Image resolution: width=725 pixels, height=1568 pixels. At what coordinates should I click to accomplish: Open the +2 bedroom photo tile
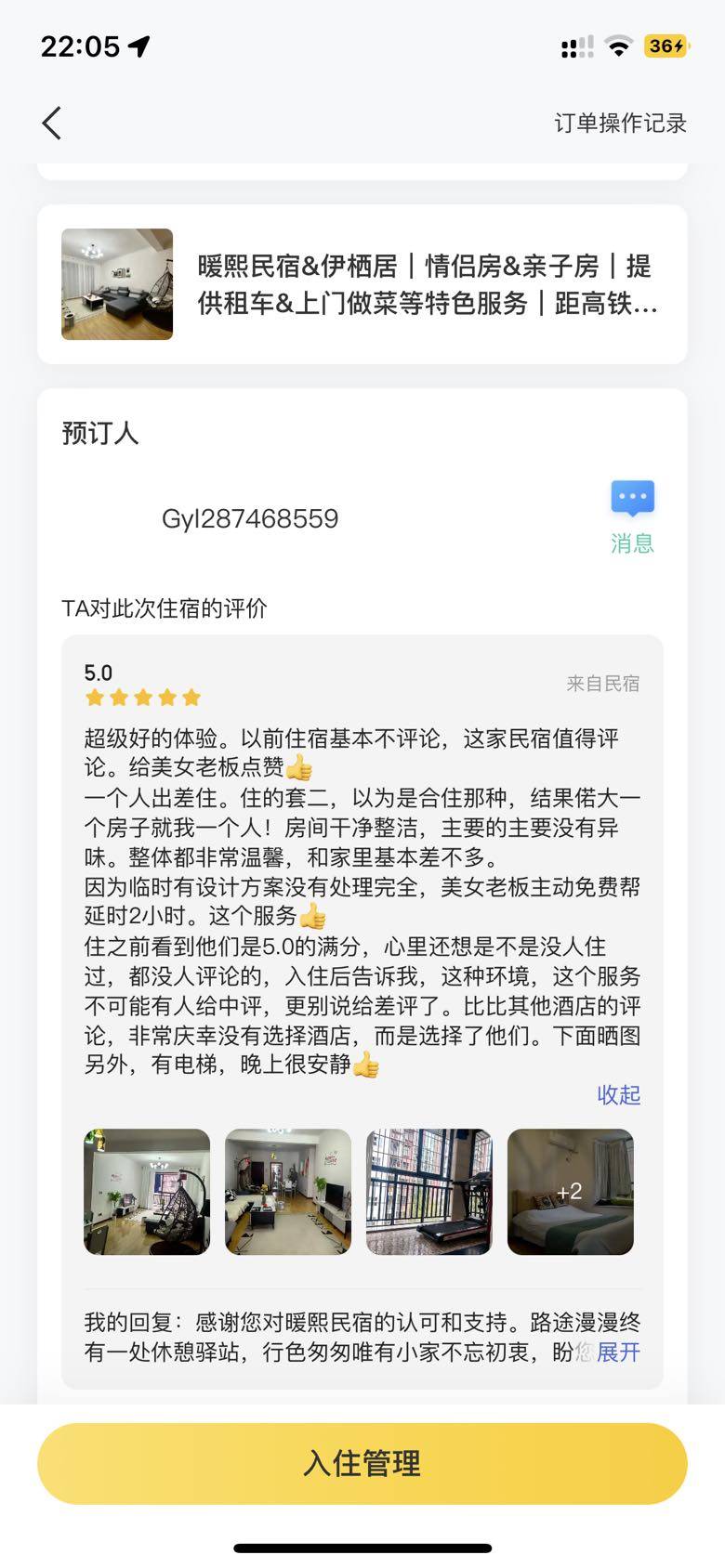coord(570,1192)
